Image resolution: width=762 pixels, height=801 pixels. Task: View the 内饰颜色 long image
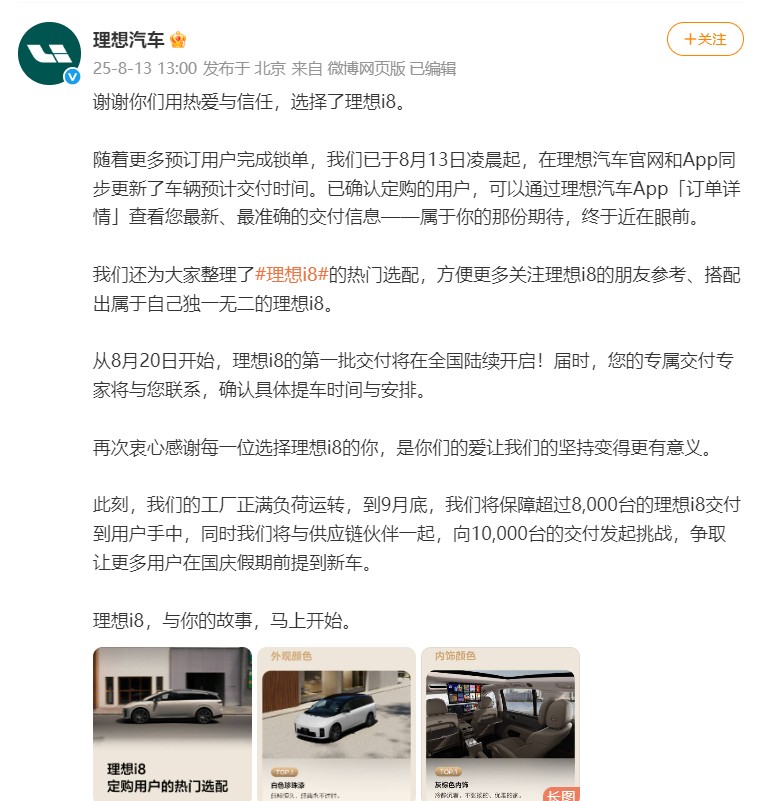501,723
